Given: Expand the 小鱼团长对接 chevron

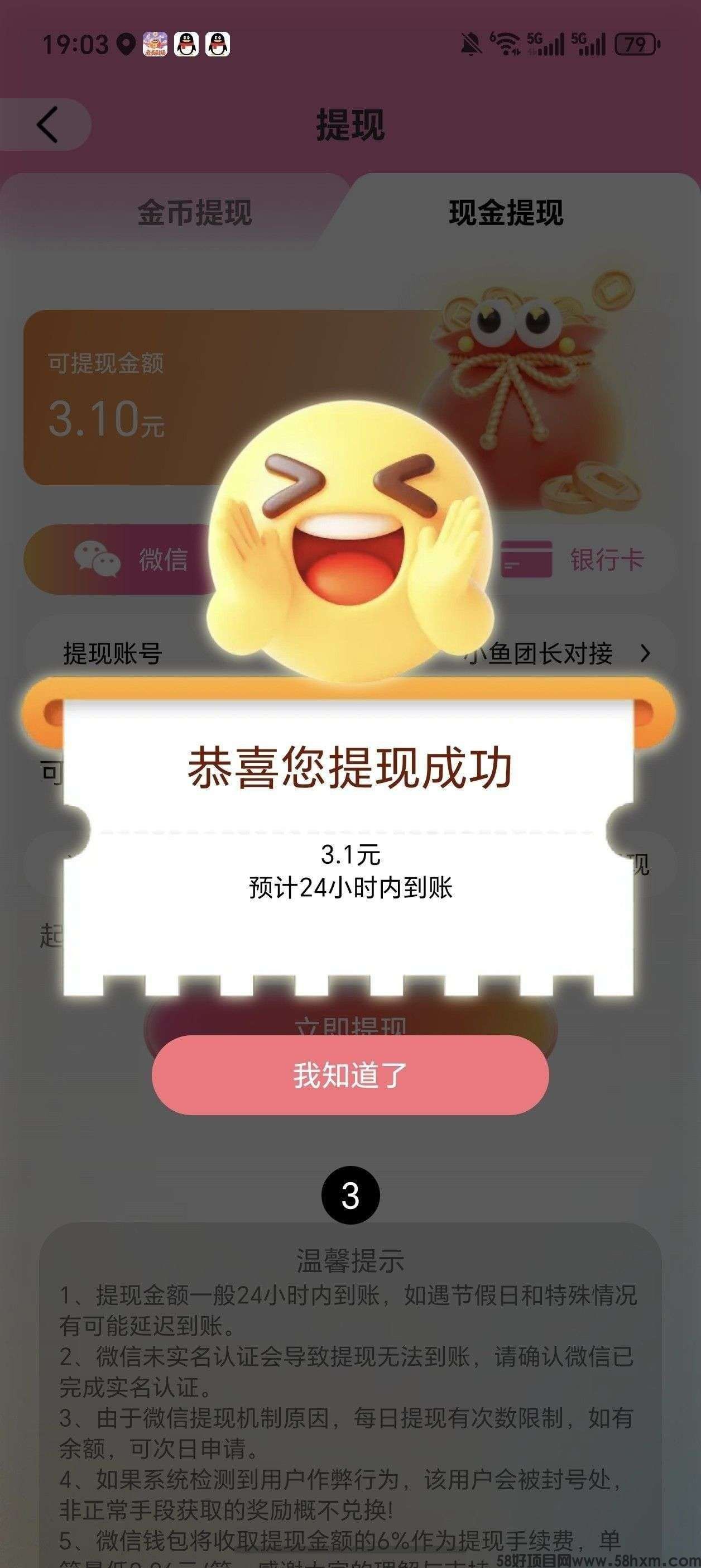Looking at the screenshot, I should coord(647,653).
